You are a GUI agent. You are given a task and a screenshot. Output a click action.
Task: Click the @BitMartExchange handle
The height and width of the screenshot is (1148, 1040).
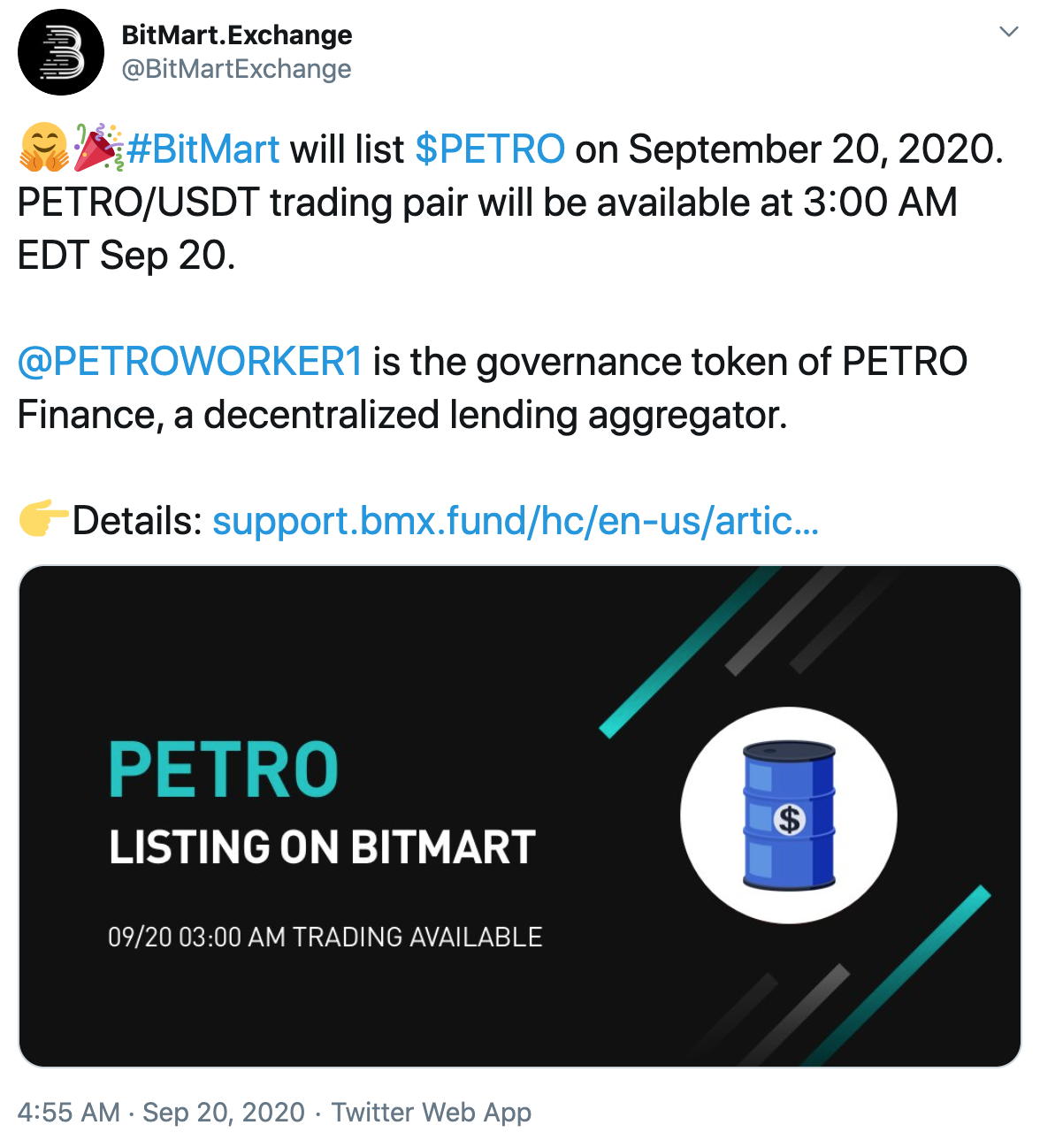click(x=236, y=67)
